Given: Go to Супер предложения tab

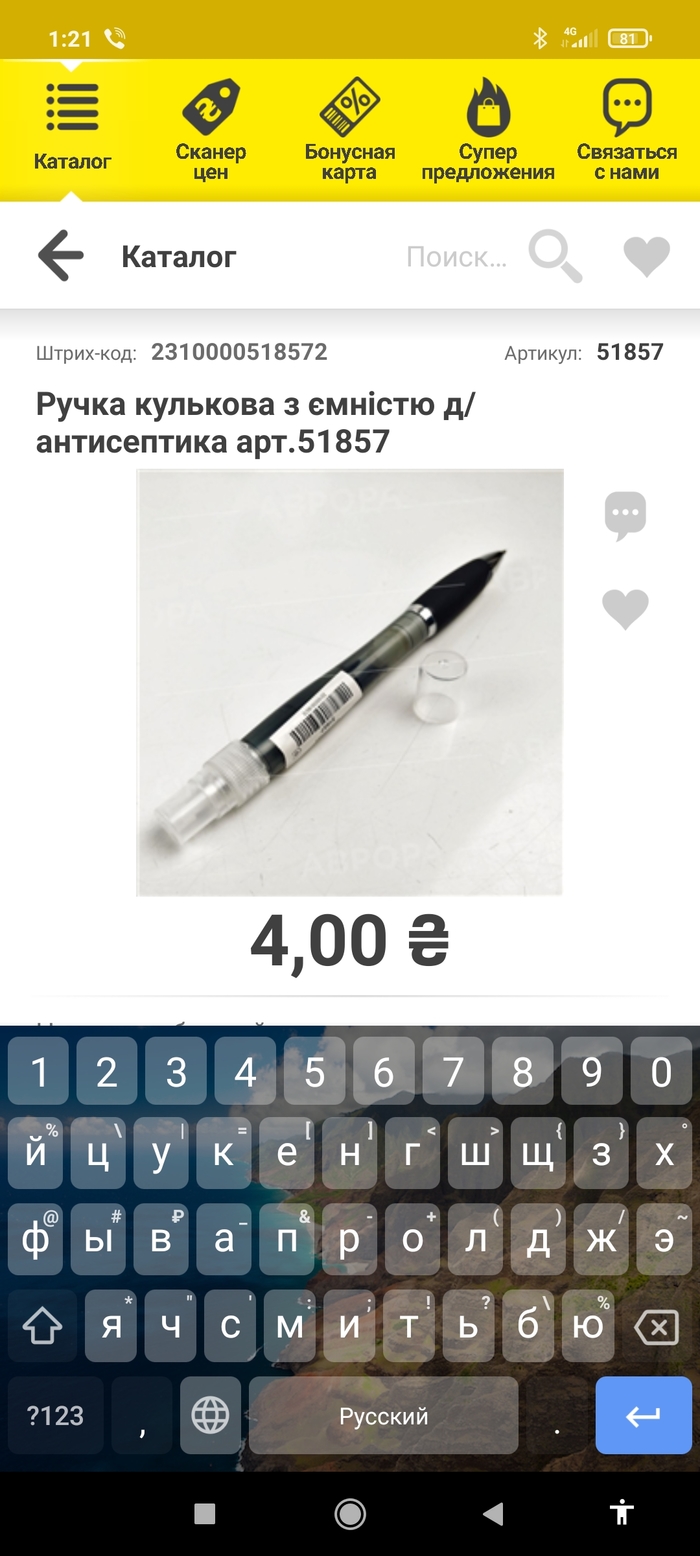Looking at the screenshot, I should (488, 130).
